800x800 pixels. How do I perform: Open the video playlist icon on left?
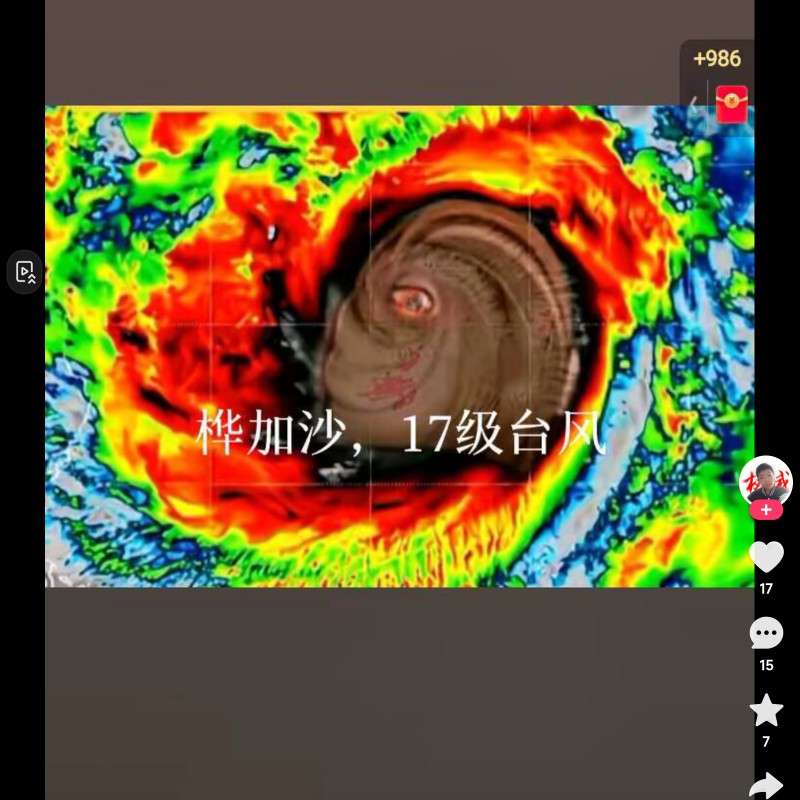[25, 271]
